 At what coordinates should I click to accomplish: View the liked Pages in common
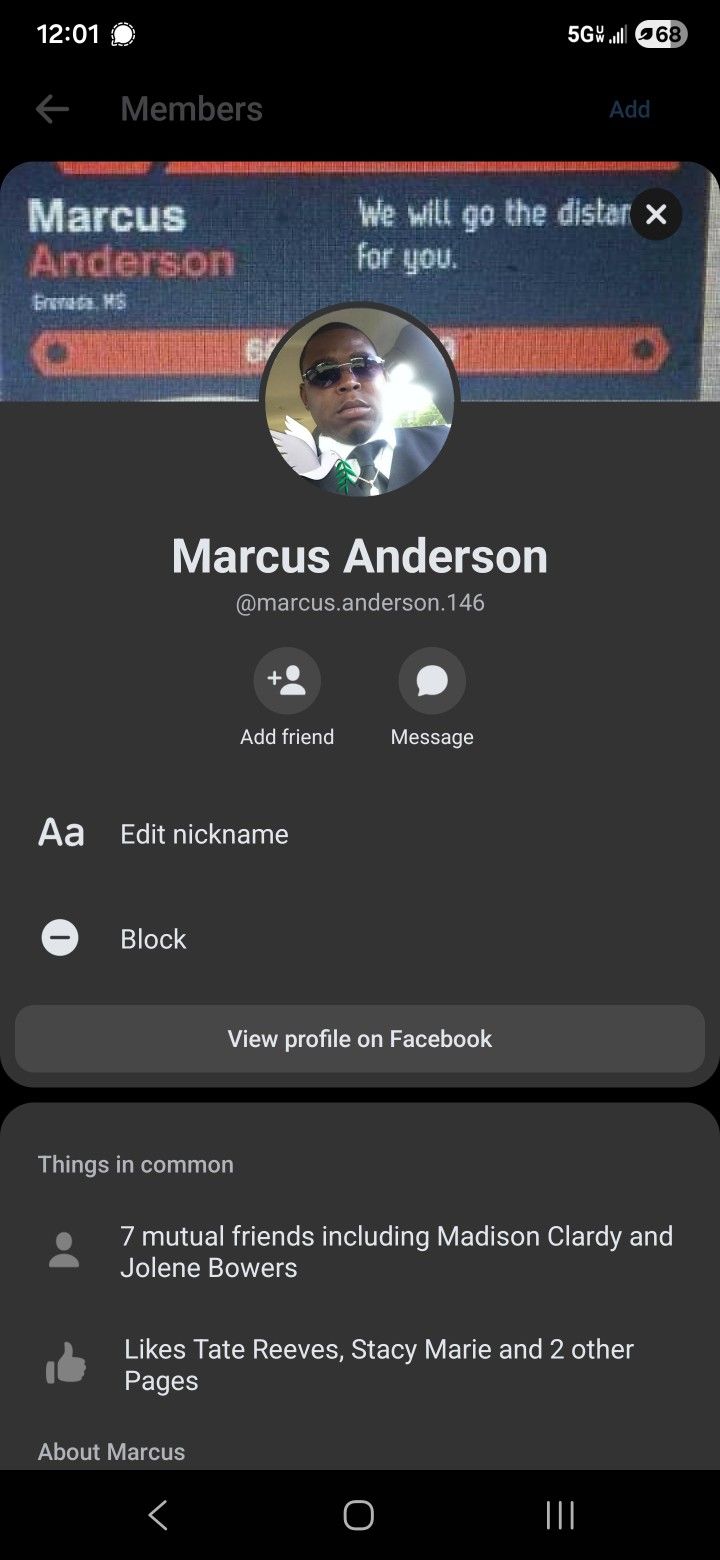[x=378, y=1365]
